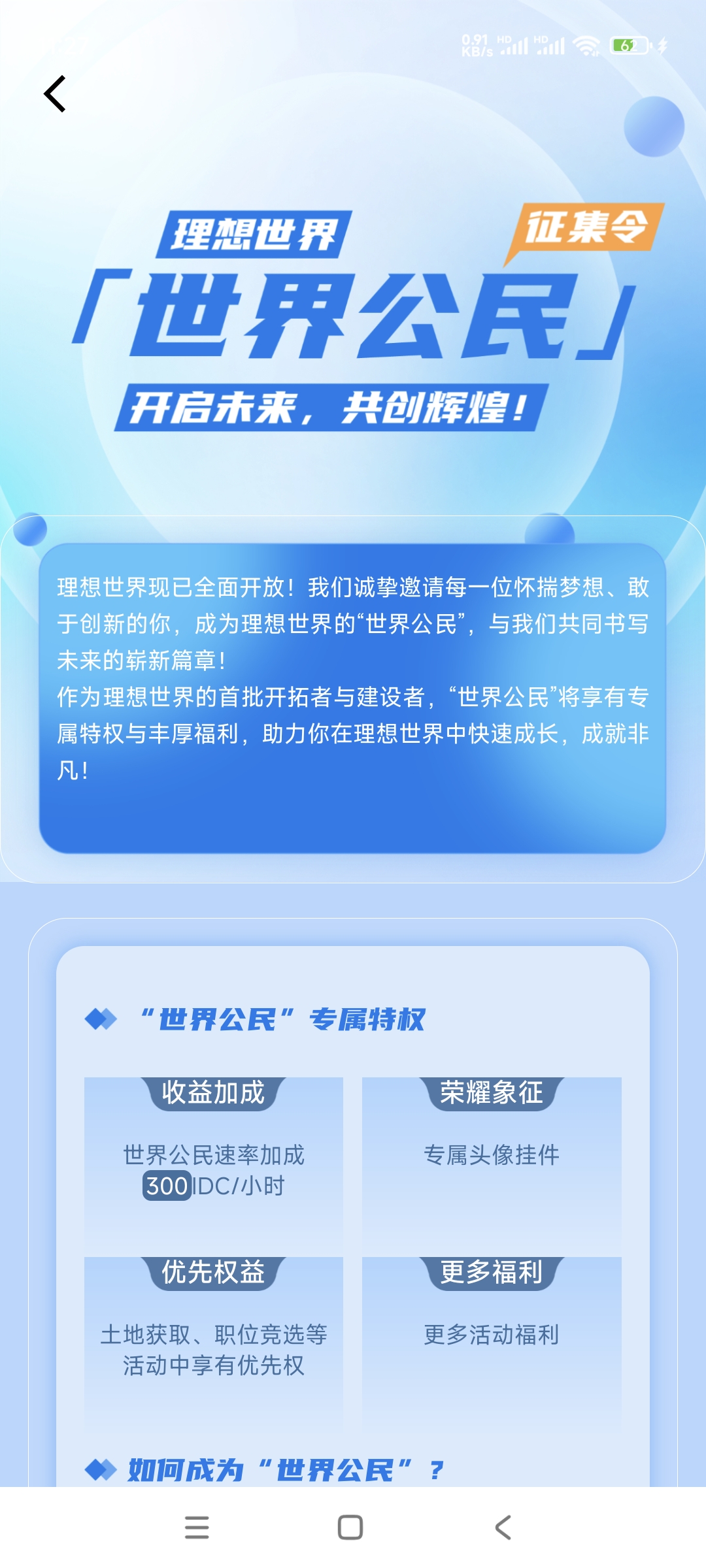Tap the system back button
Screen dimensions: 706x1568
coord(503,1527)
